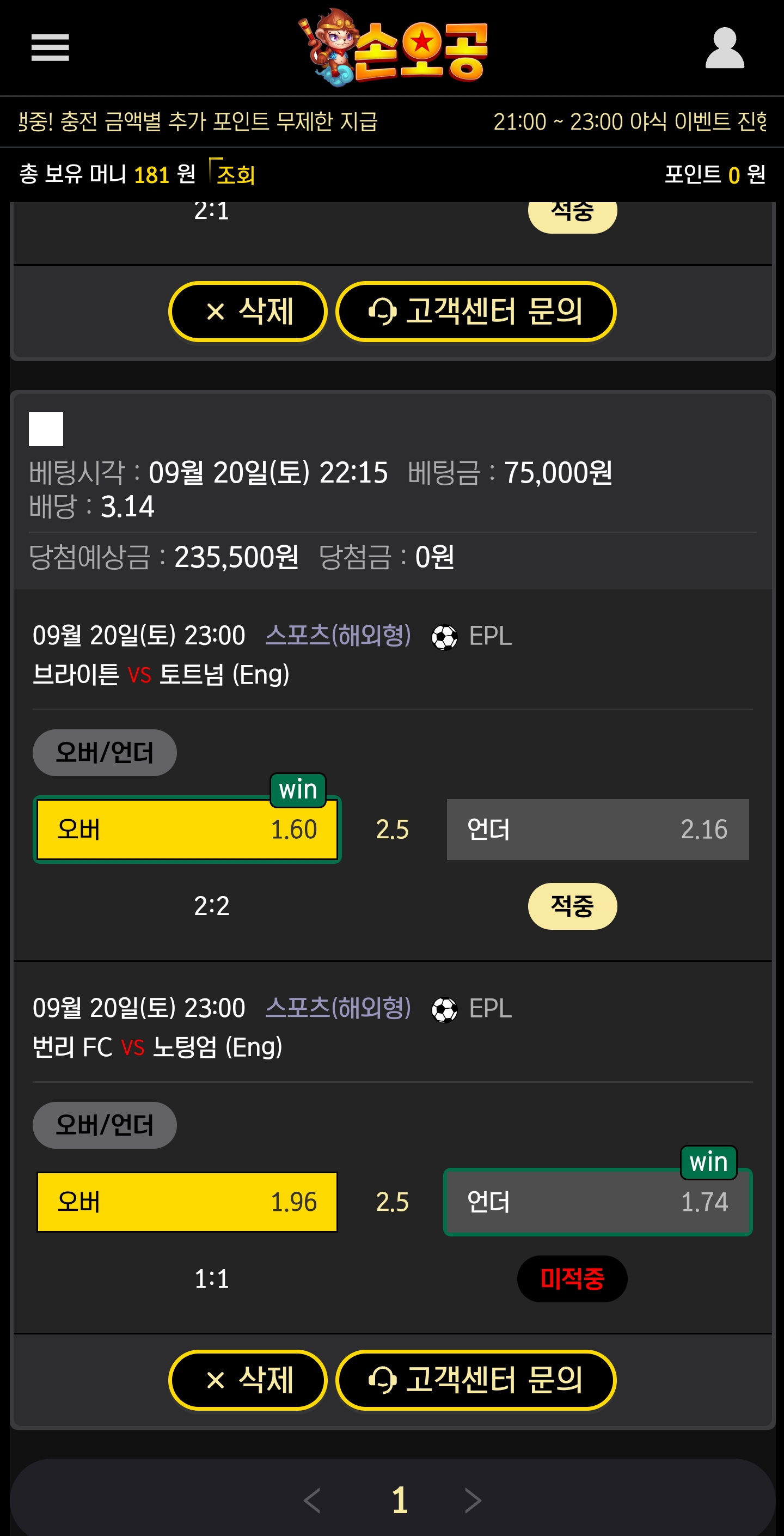The width and height of the screenshot is (784, 1536).
Task: Go to the next page arrow
Action: click(x=473, y=1500)
